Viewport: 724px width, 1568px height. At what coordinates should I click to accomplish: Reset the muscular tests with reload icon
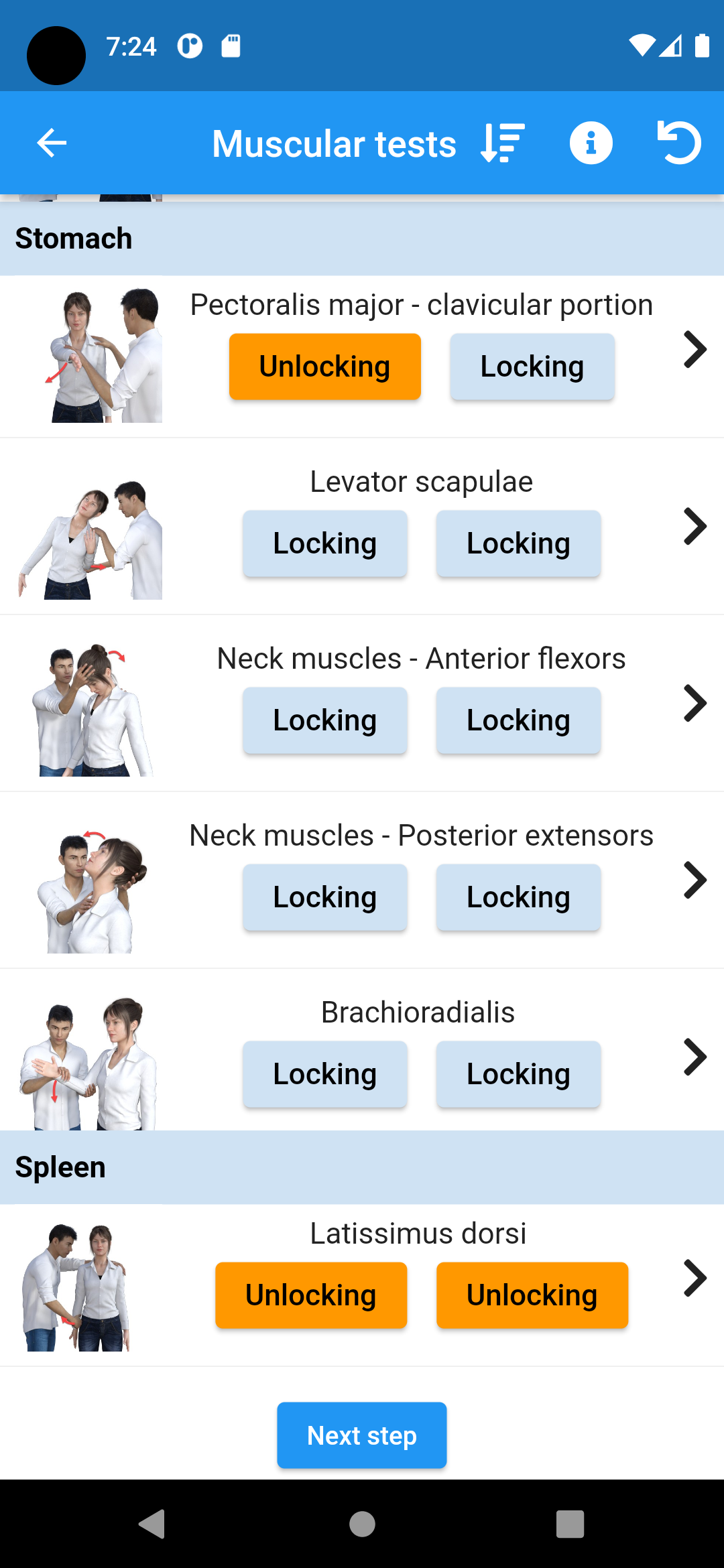679,143
